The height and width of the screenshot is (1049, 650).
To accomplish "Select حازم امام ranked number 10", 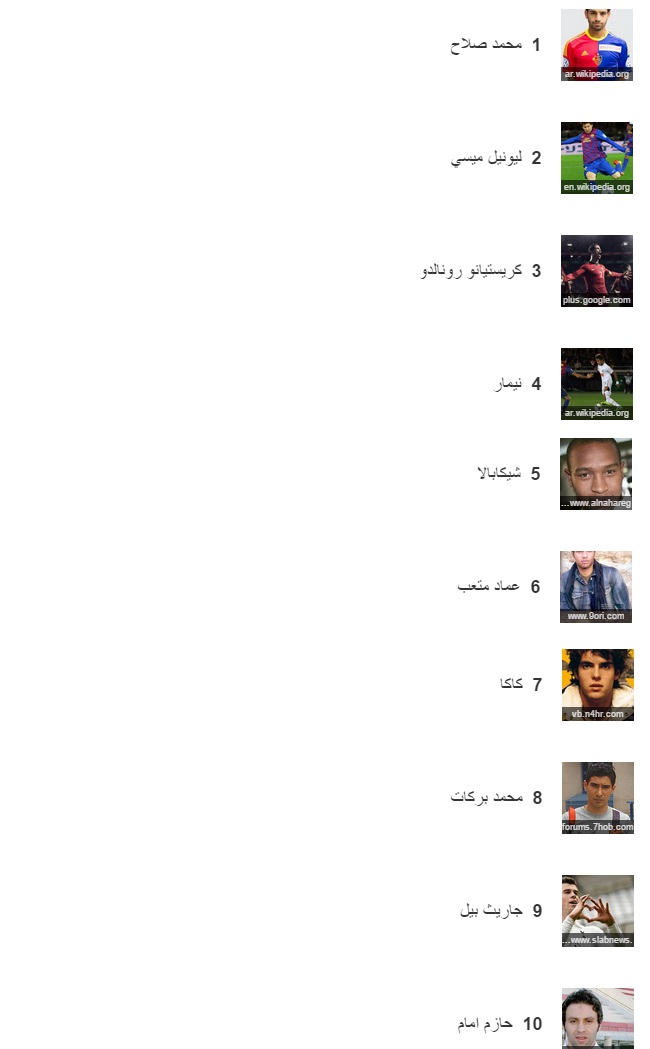I will (x=484, y=1023).
